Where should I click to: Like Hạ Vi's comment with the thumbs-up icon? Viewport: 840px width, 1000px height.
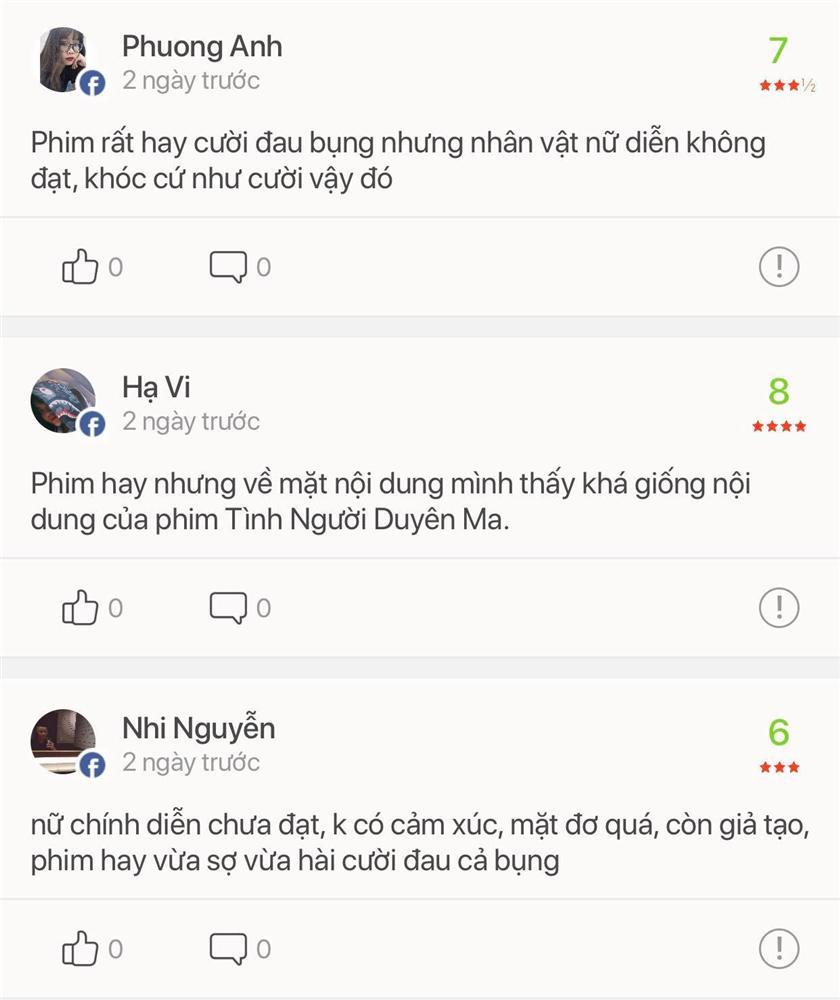[x=78, y=605]
